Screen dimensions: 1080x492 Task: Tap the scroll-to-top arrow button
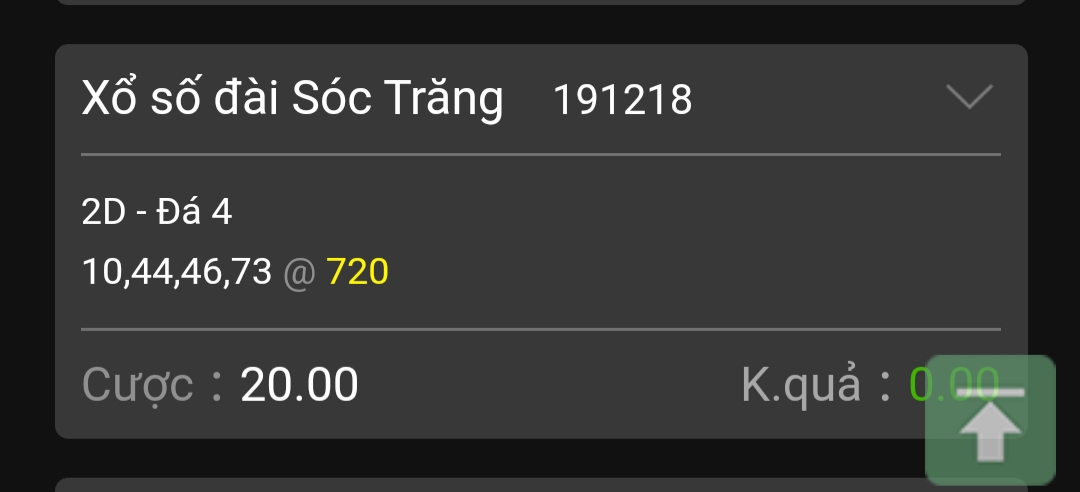click(990, 421)
